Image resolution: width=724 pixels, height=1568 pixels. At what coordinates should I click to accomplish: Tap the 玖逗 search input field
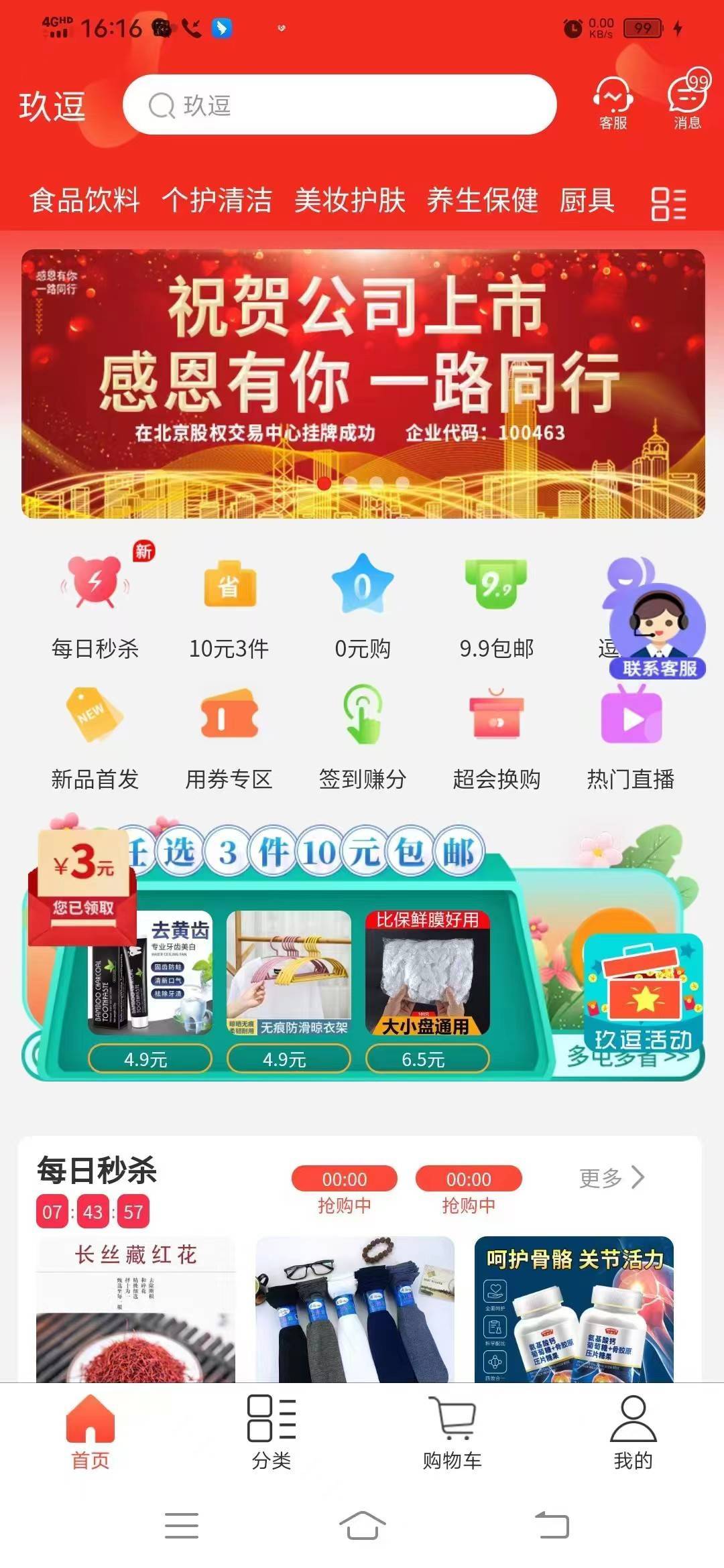[x=339, y=106]
